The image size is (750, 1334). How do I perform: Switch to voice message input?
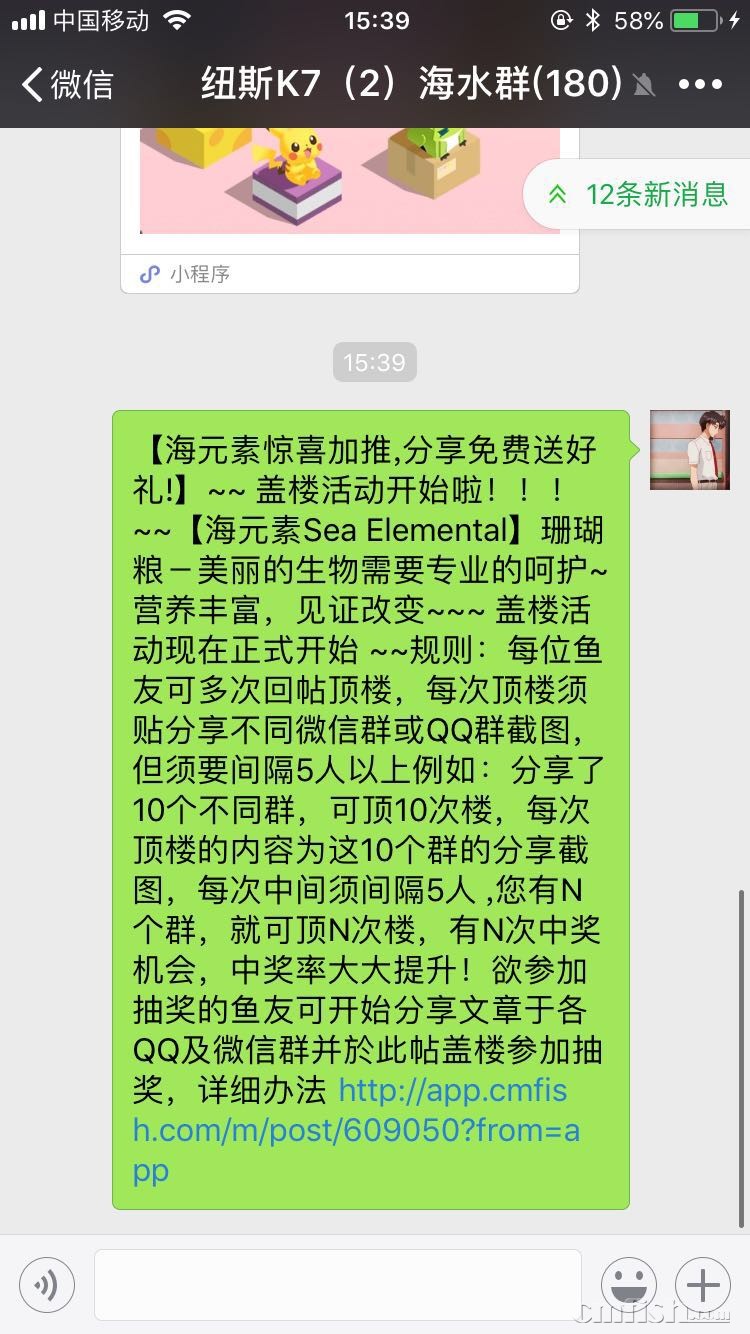pos(46,1285)
